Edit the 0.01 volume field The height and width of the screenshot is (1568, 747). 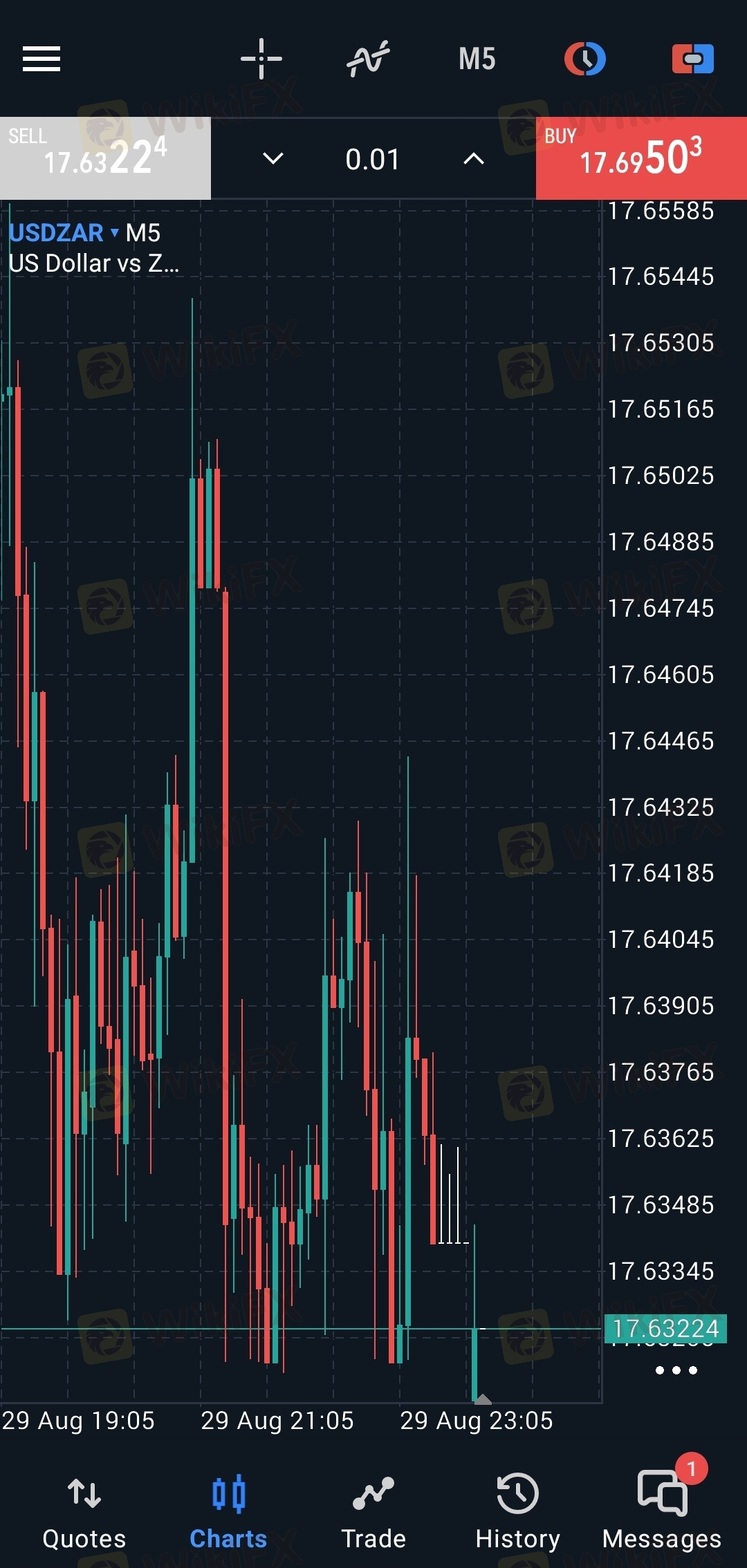[373, 160]
